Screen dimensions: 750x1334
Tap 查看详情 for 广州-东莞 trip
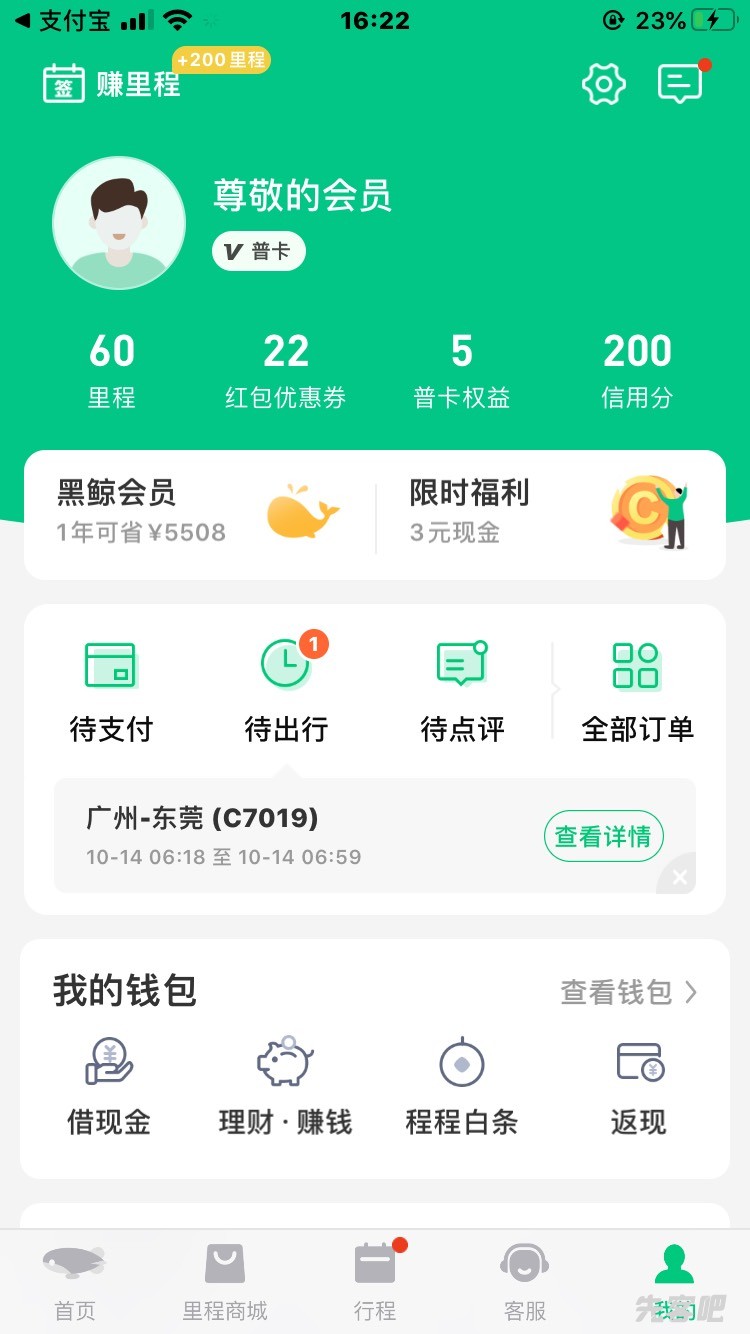coord(603,836)
